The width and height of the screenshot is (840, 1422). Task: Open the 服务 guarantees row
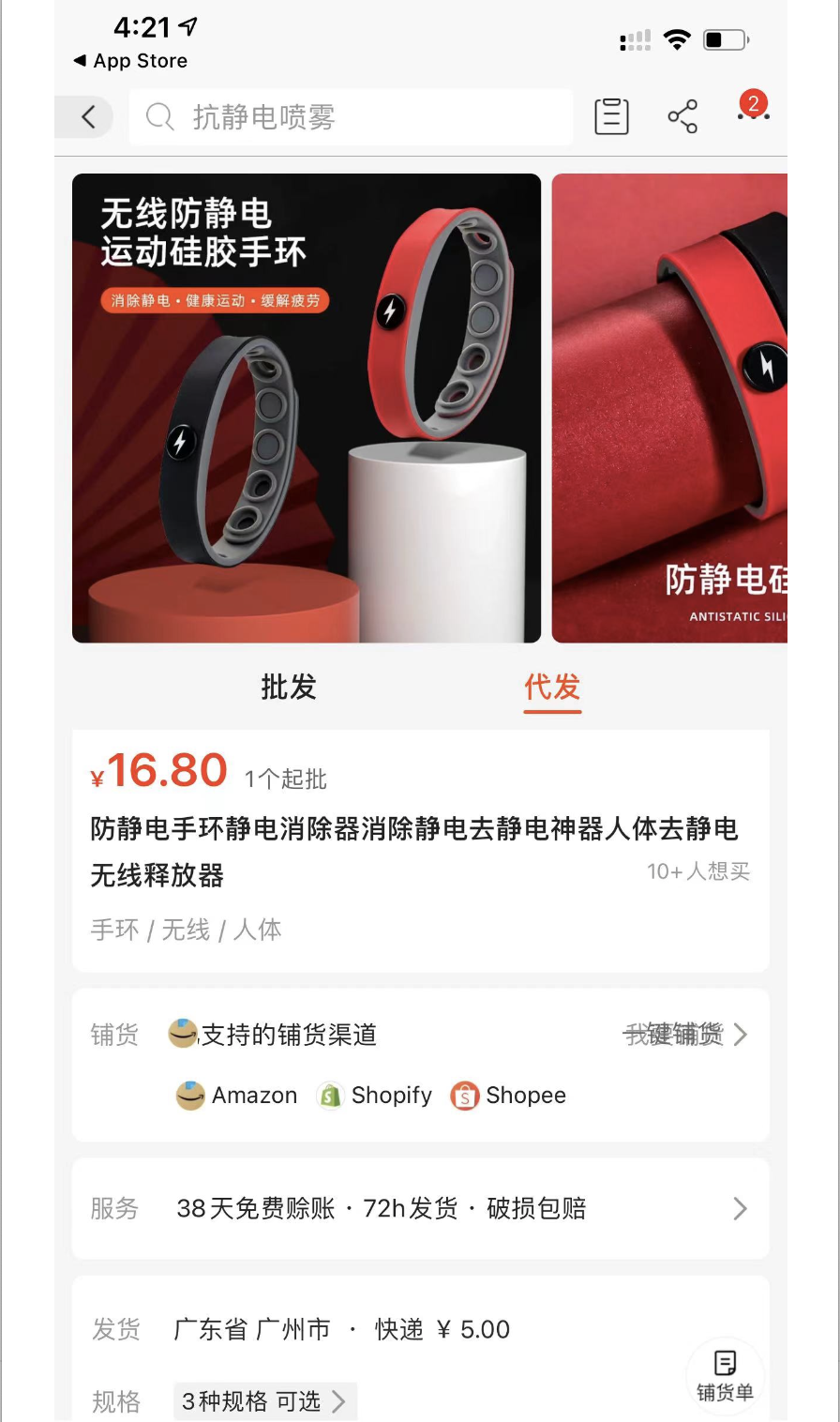(420, 1208)
